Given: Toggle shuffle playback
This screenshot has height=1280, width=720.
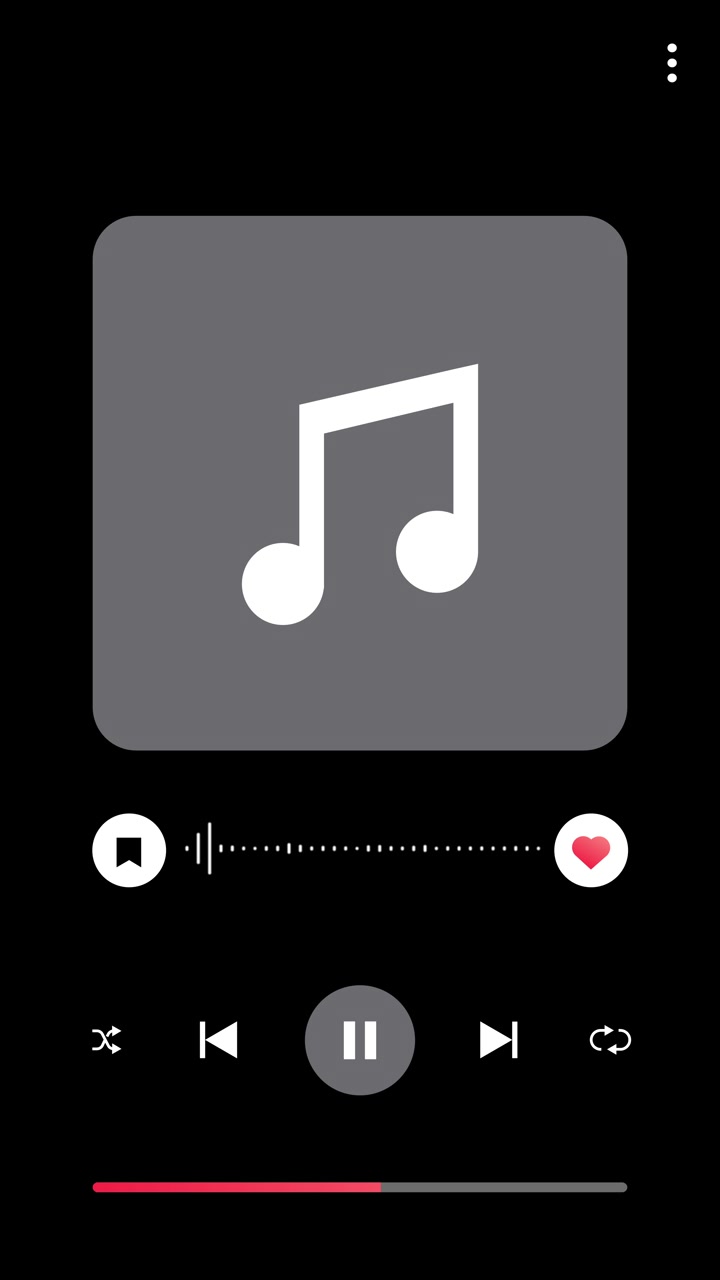Looking at the screenshot, I should coord(107,1040).
